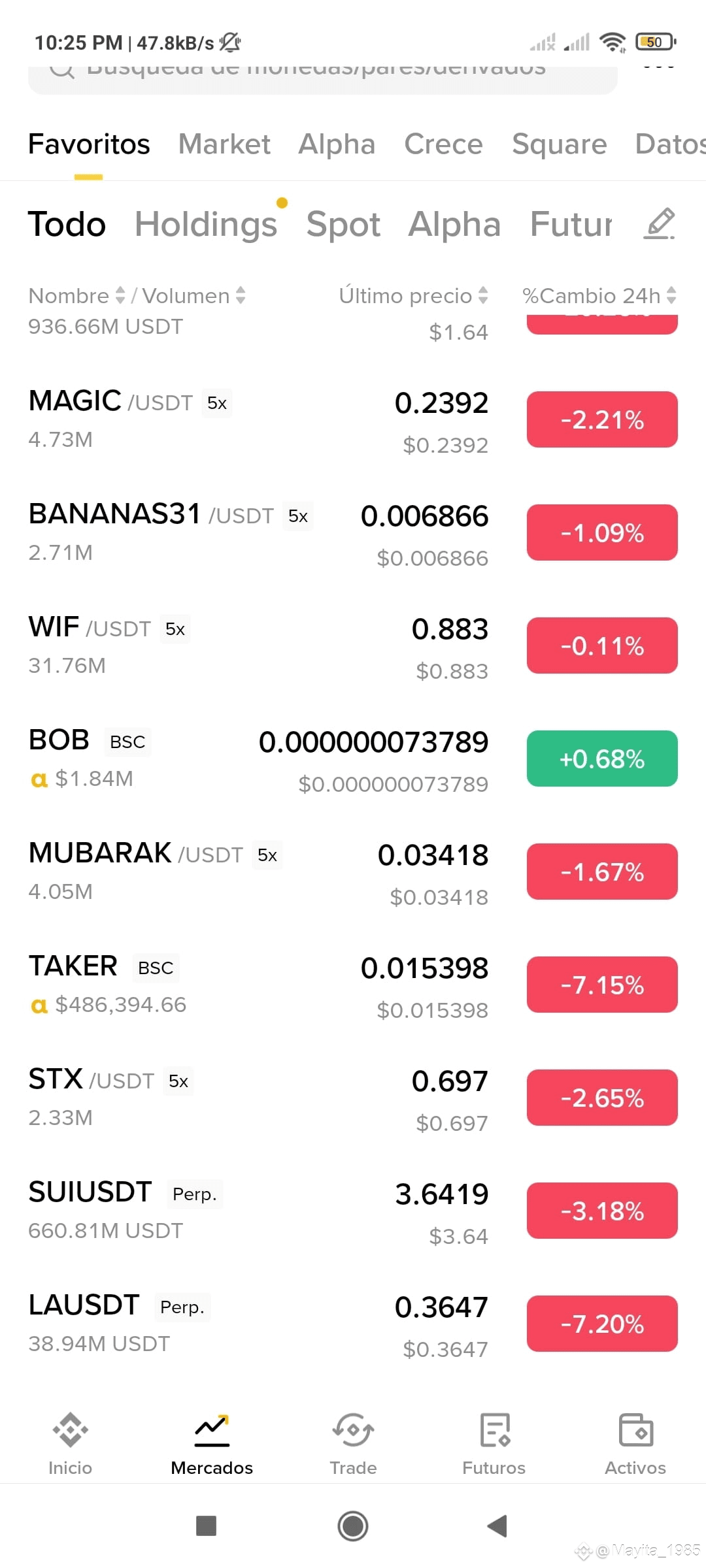Open the BANANAS31/USDT pair
The image size is (706, 1568).
(x=353, y=533)
